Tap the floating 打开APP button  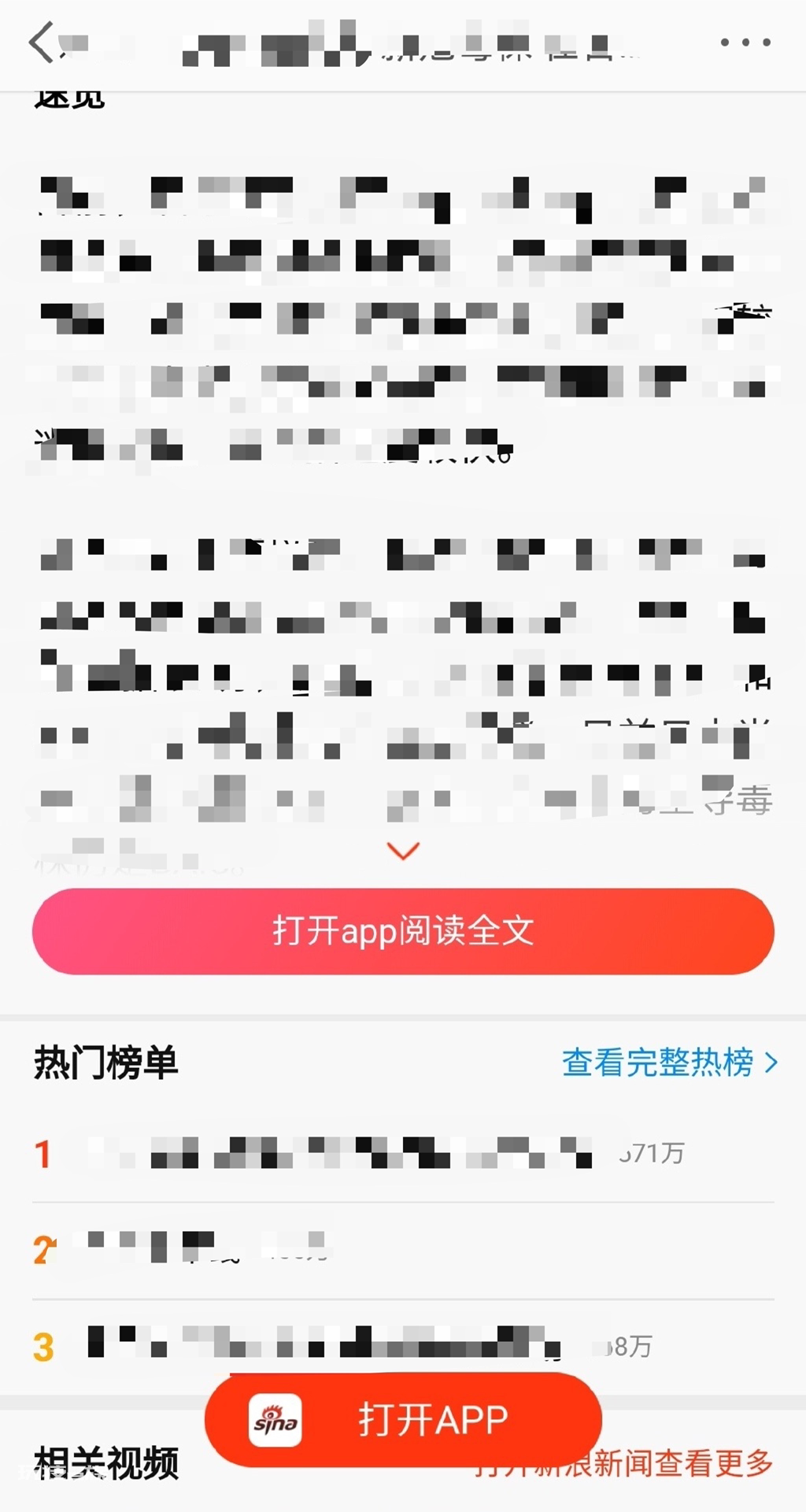coord(403,1420)
